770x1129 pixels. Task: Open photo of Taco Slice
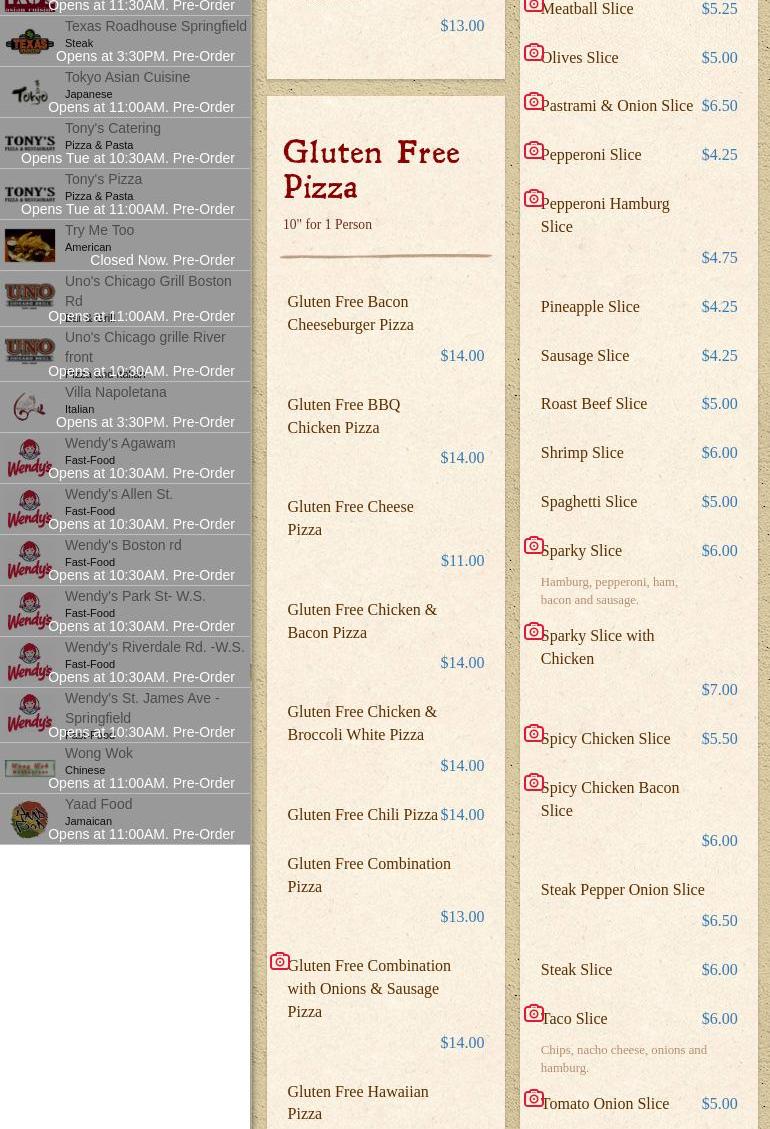[534, 1014]
